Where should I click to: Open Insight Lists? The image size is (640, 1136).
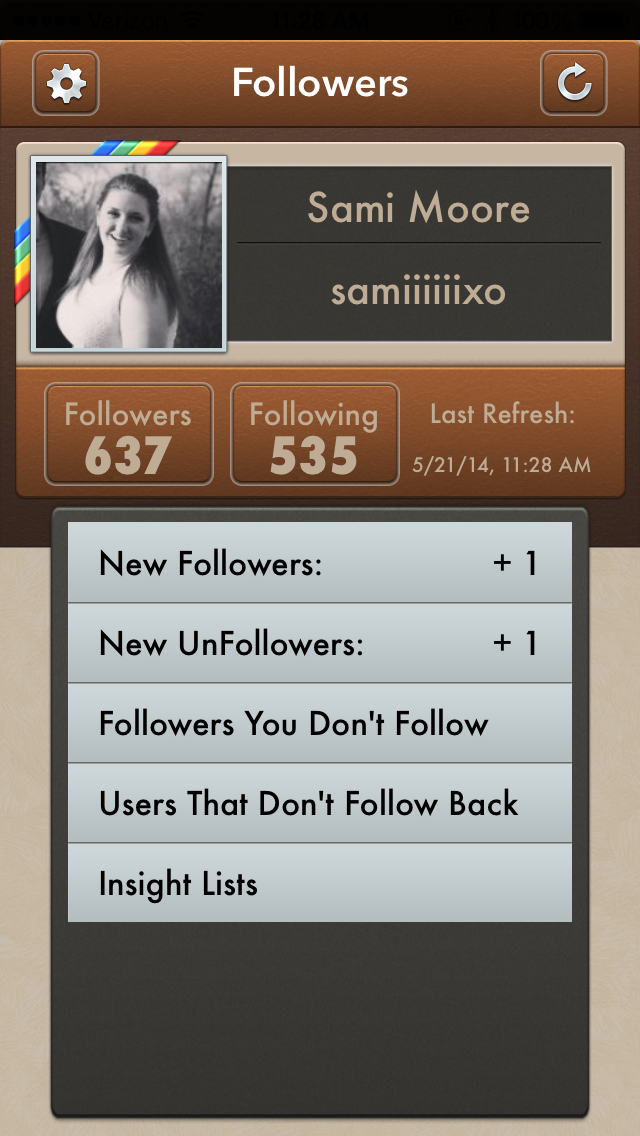tap(320, 883)
